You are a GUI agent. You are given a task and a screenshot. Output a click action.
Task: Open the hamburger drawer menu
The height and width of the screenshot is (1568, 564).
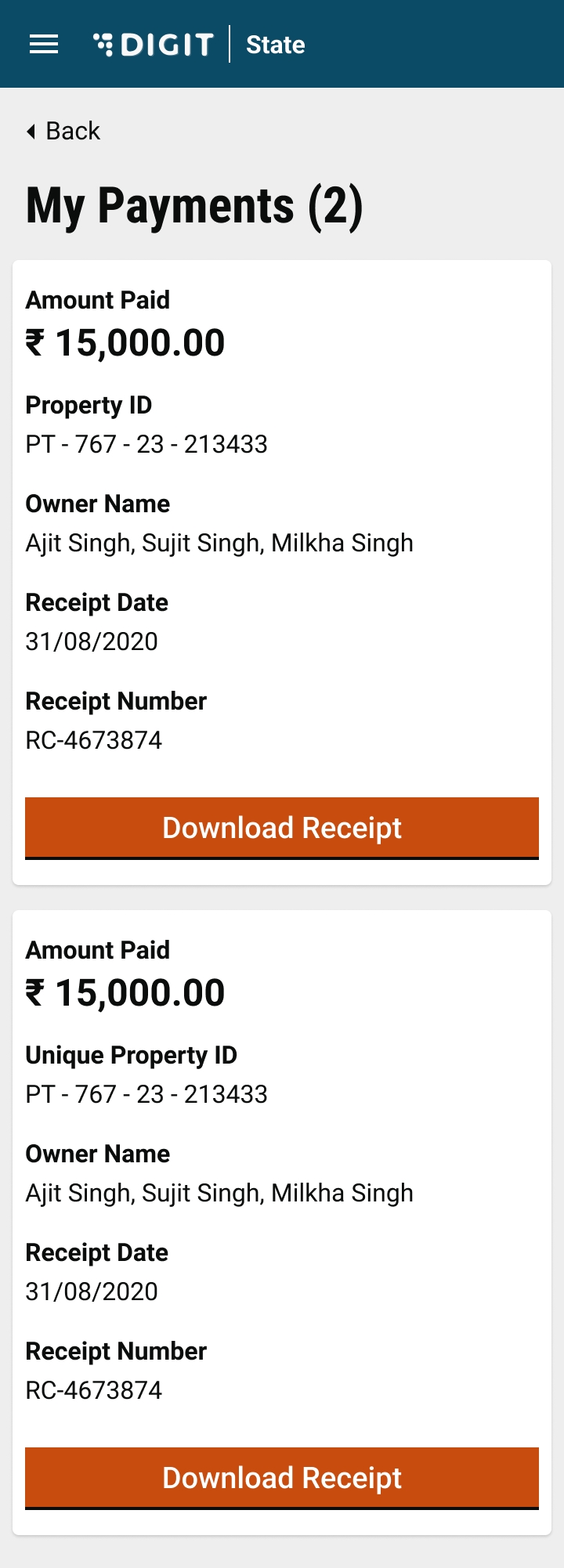pos(44,45)
